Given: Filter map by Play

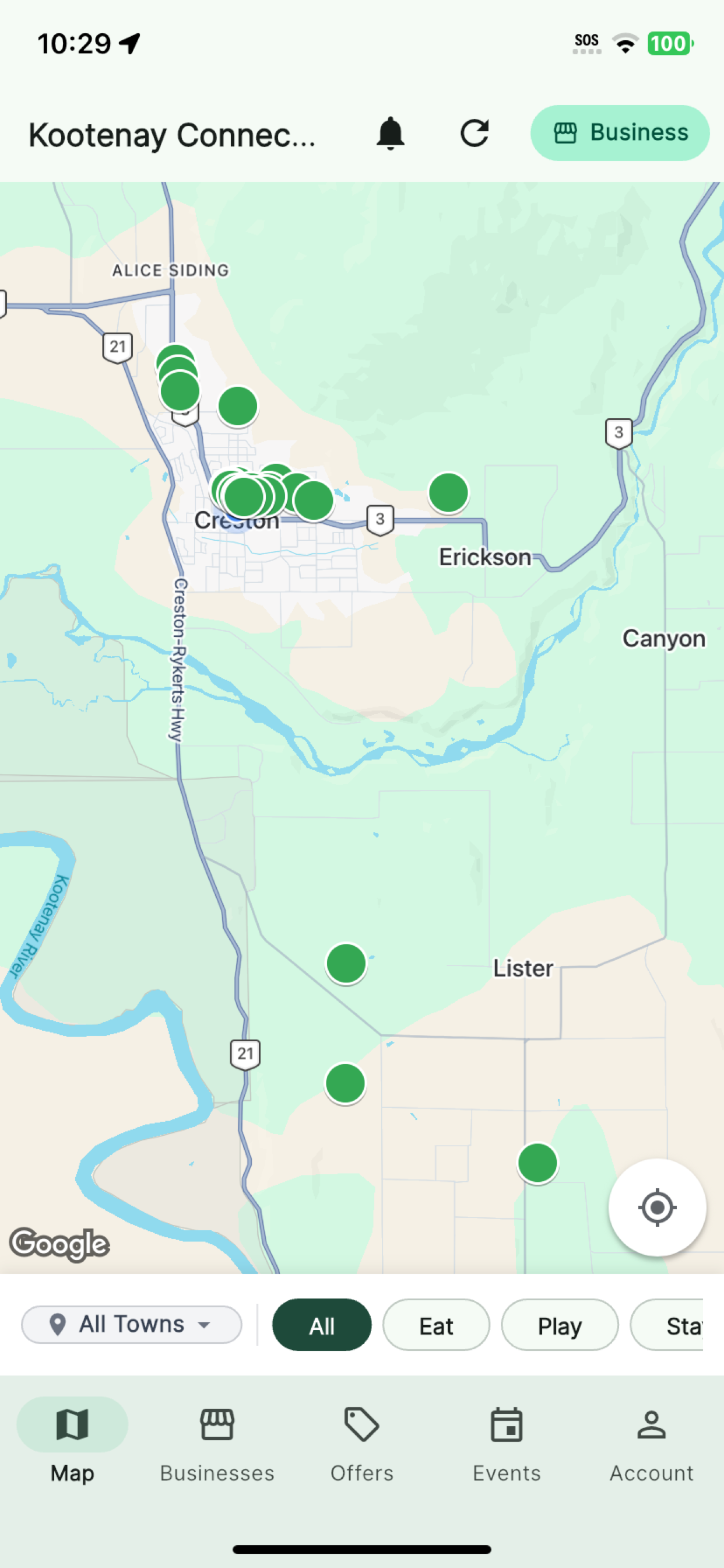Looking at the screenshot, I should tap(560, 1325).
